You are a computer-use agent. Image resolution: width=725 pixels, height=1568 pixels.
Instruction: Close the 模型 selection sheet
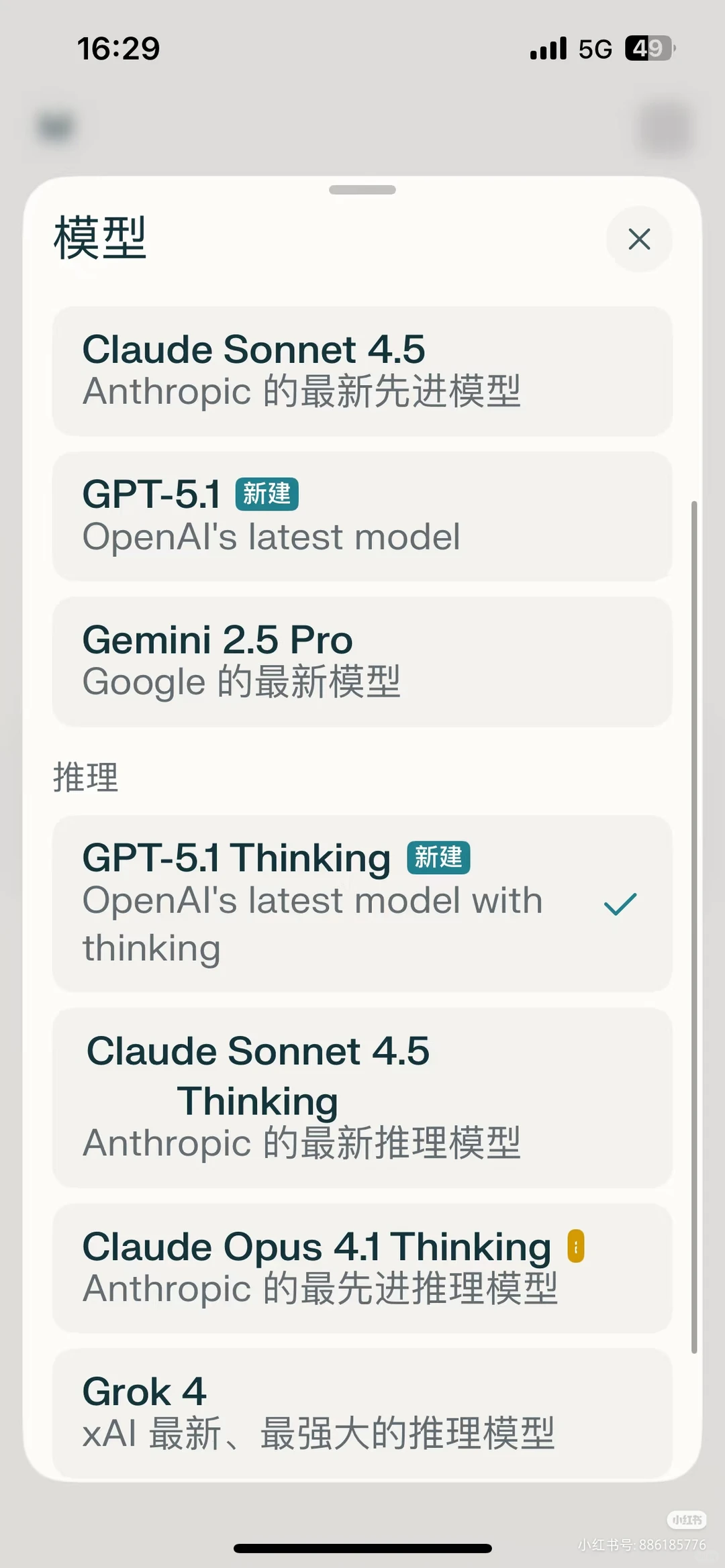click(x=639, y=239)
